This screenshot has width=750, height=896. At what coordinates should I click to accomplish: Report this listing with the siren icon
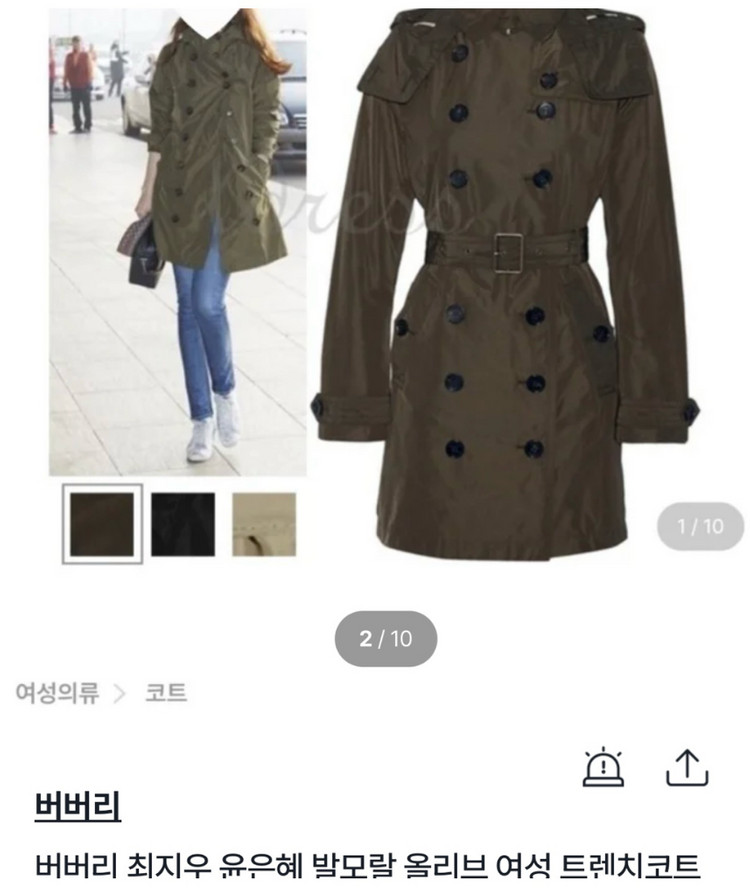click(x=603, y=768)
